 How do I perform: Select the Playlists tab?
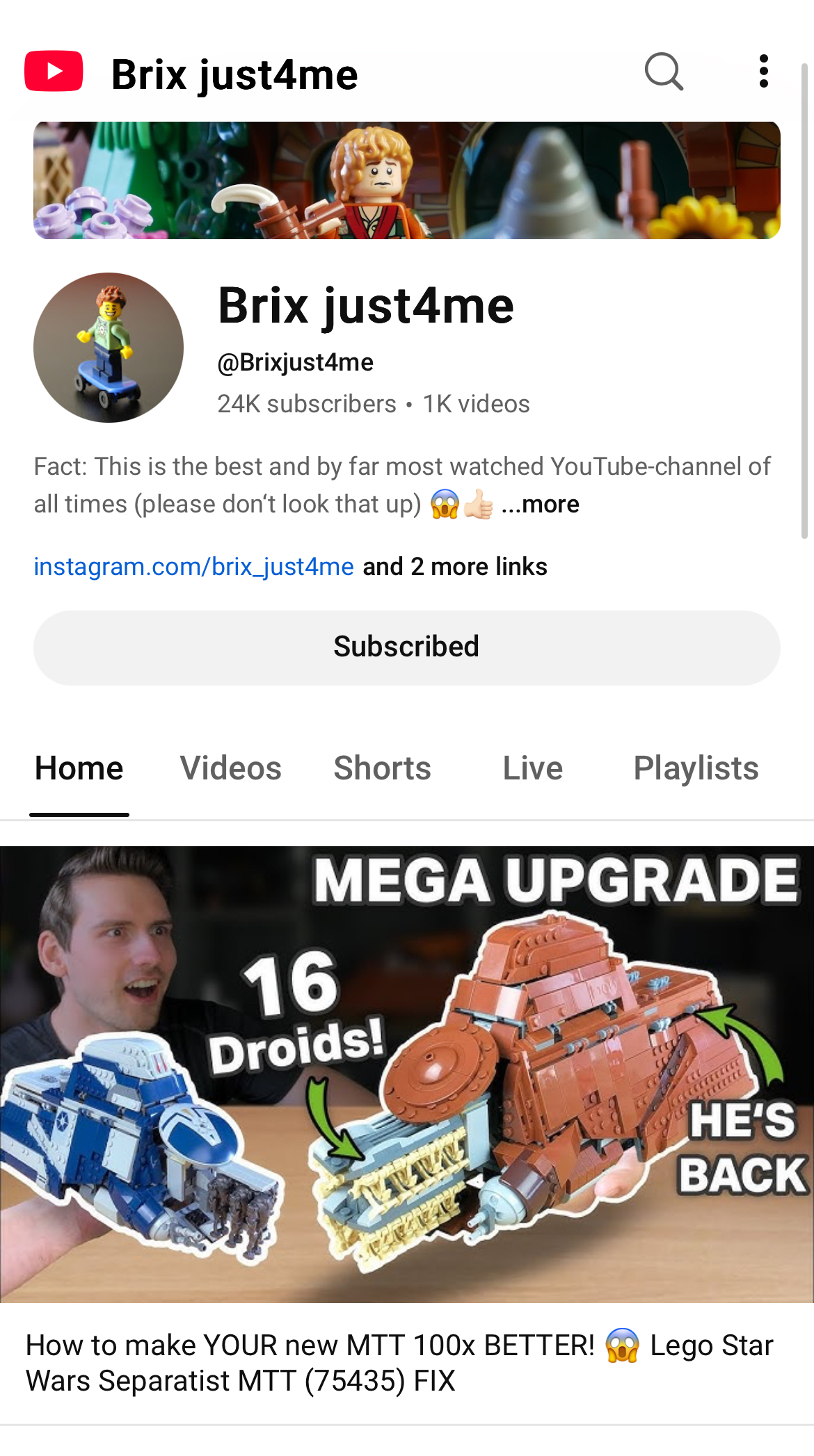point(695,768)
